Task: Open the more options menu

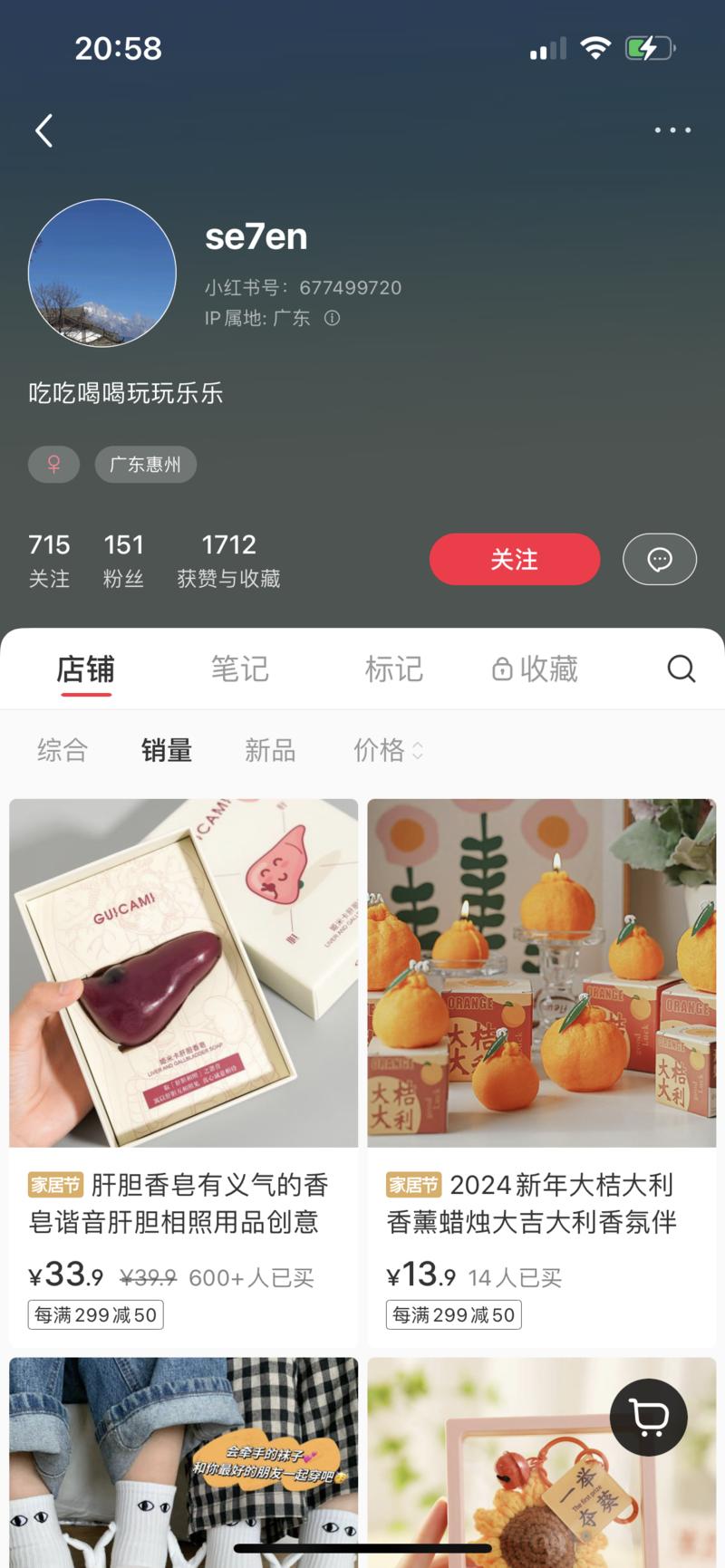Action: [x=672, y=130]
